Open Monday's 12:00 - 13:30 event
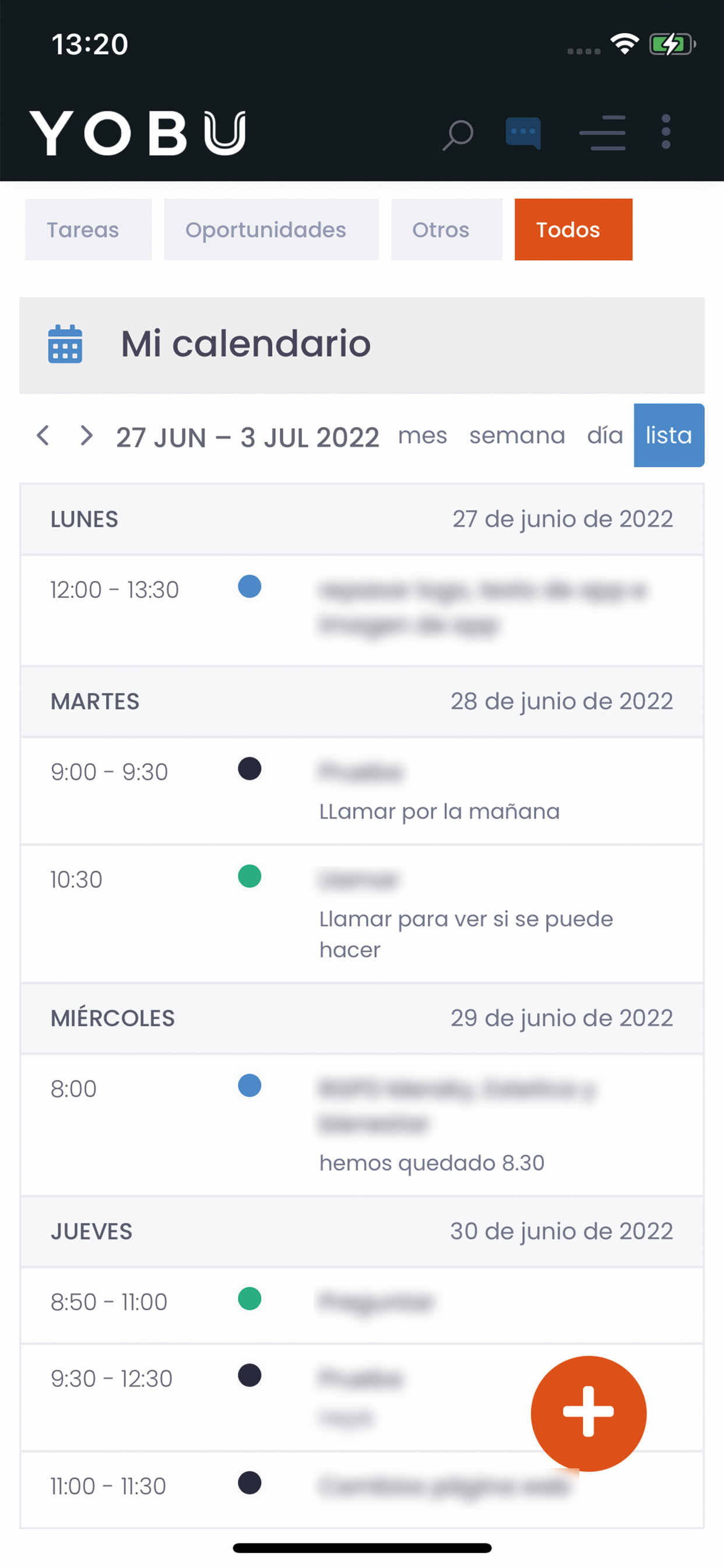 (362, 611)
